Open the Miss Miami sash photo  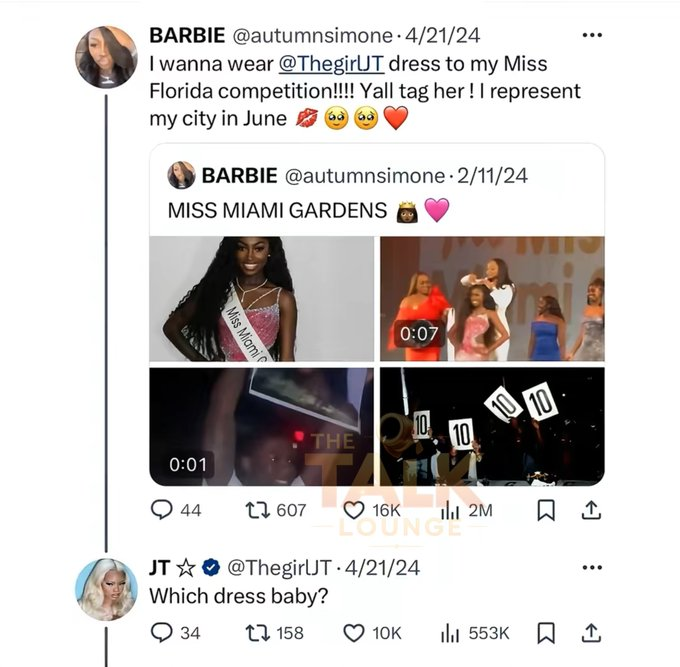pos(261,299)
